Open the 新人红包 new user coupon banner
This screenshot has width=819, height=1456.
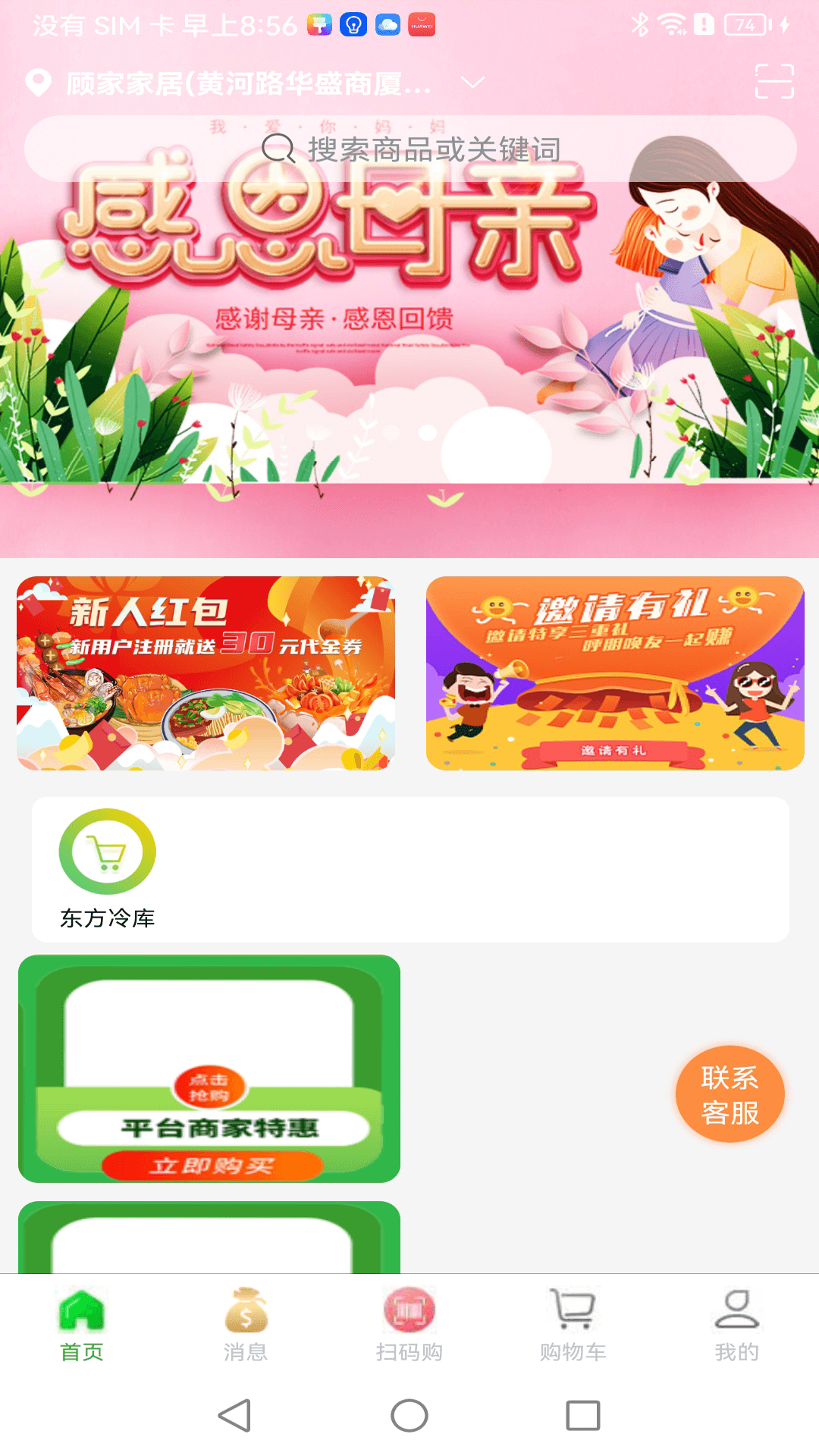point(206,673)
